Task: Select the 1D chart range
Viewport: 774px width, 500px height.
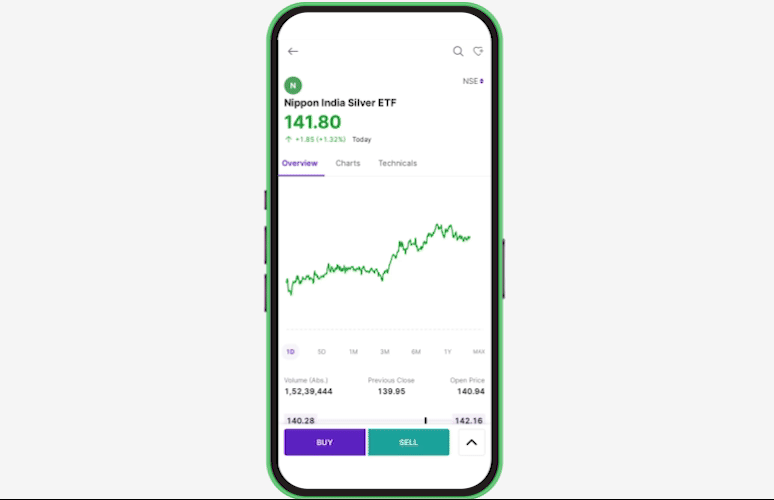Action: (290, 352)
